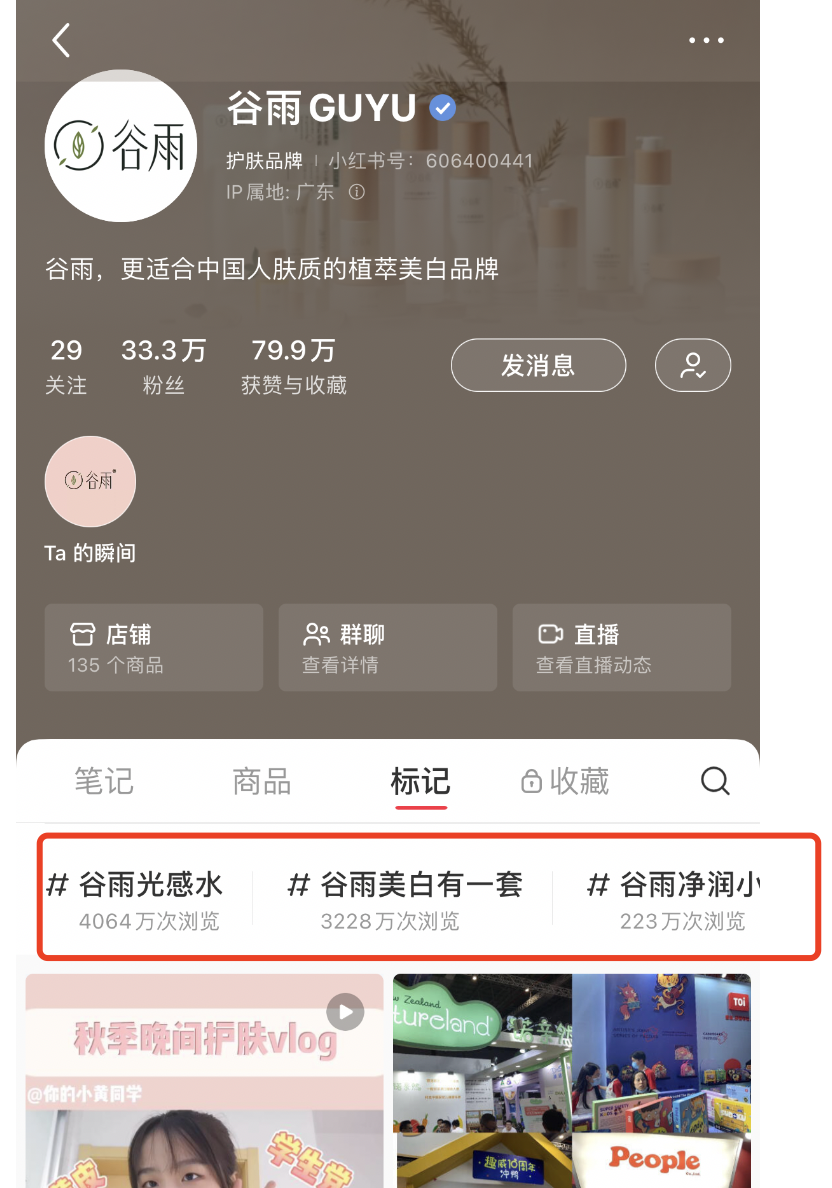This screenshot has height=1188, width=832.
Task: Open Ta 的瞬间 moments circle
Action: [x=90, y=481]
